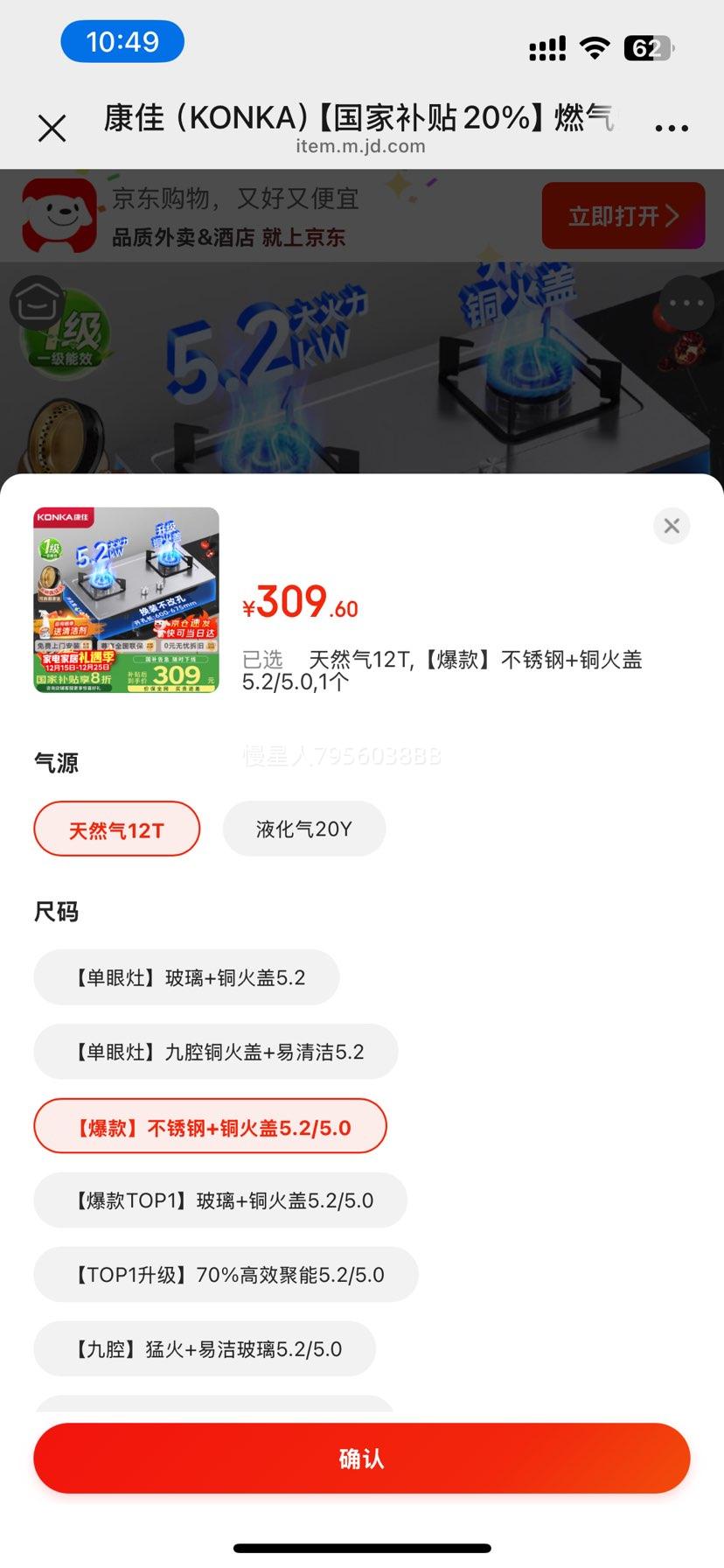Choose the 【单眼灶】玻璃+铜火盖5.2 size
Image resolution: width=724 pixels, height=1568 pixels.
pos(186,977)
